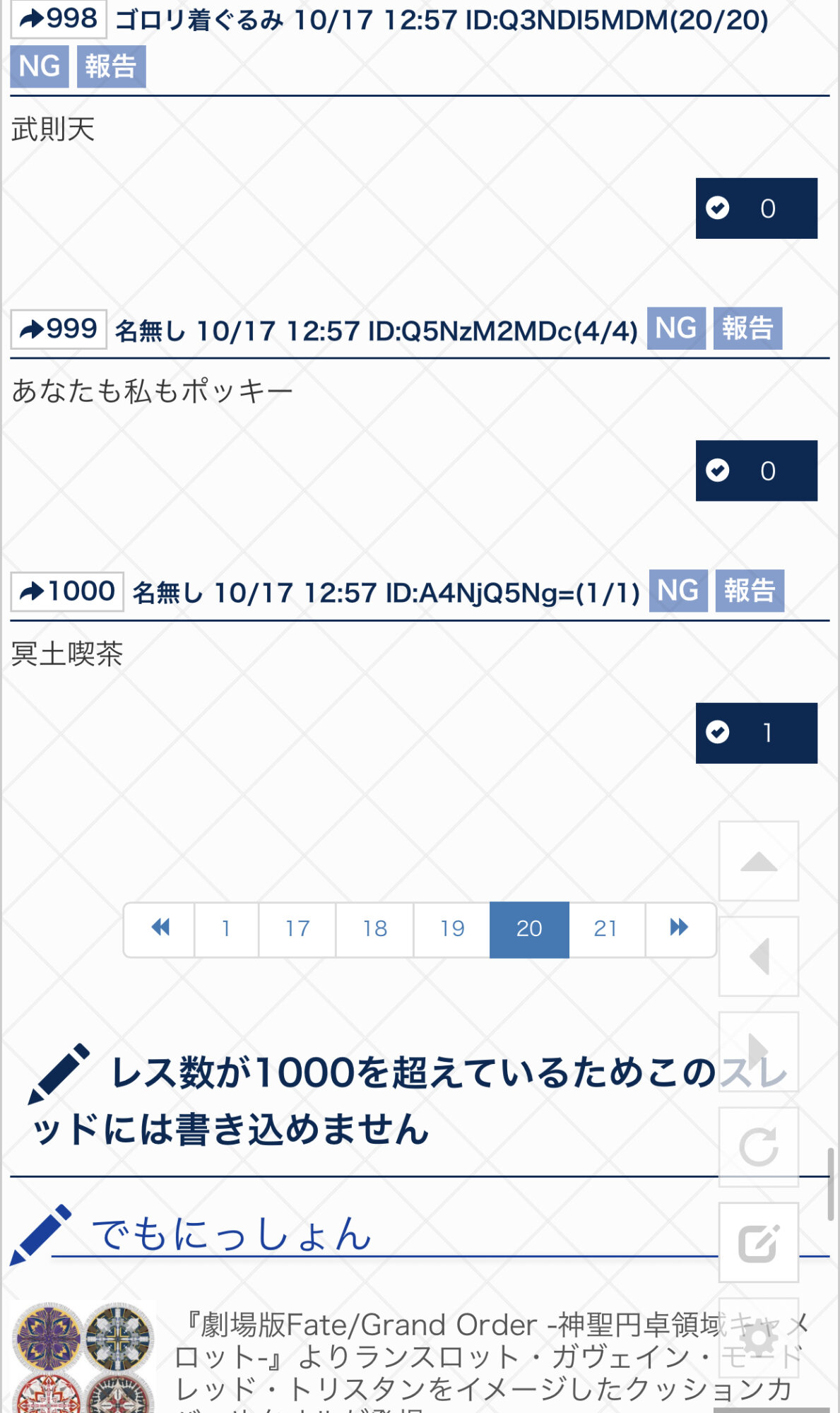Viewport: 840px width, 1413px height.
Task: Reply to post number 1000
Action: pyautogui.click(x=67, y=591)
